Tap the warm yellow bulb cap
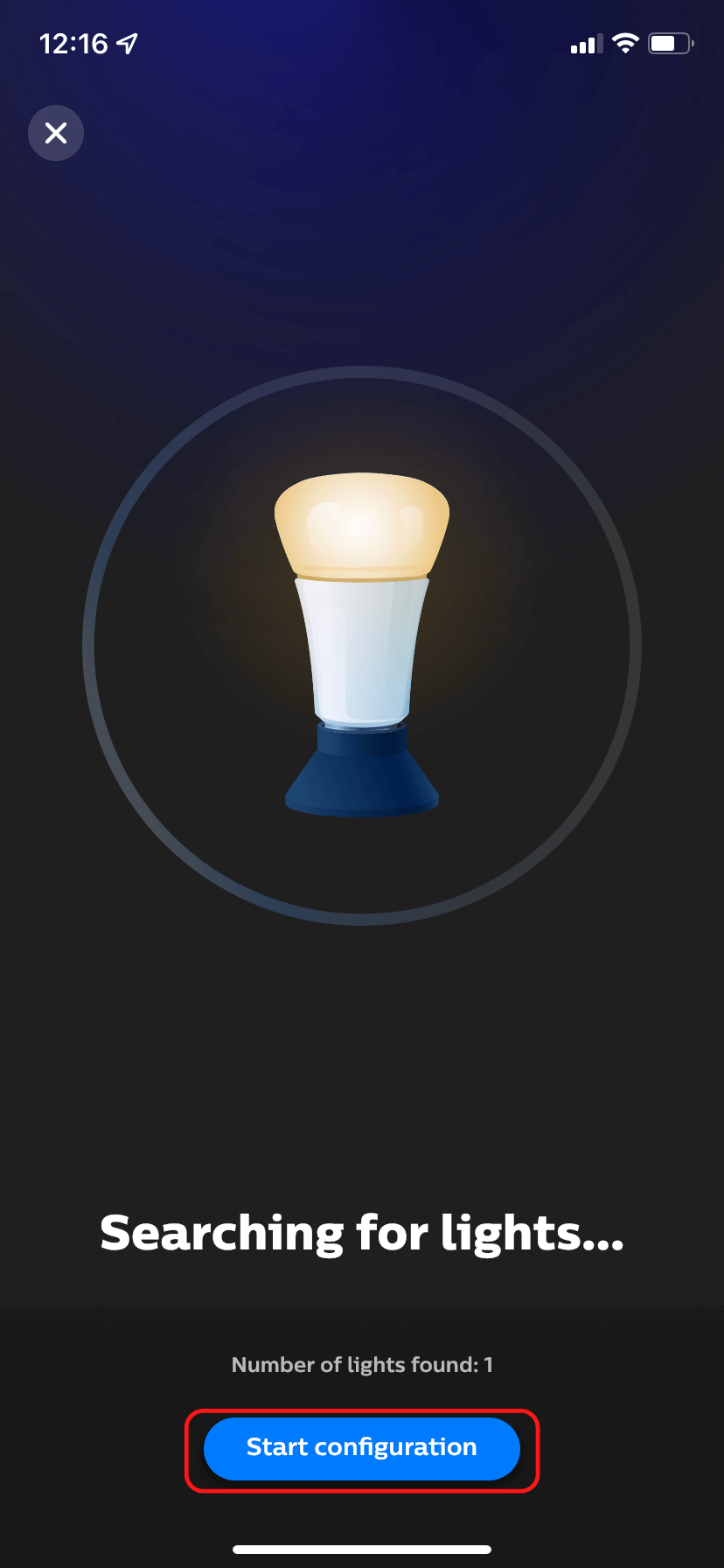 point(362,521)
